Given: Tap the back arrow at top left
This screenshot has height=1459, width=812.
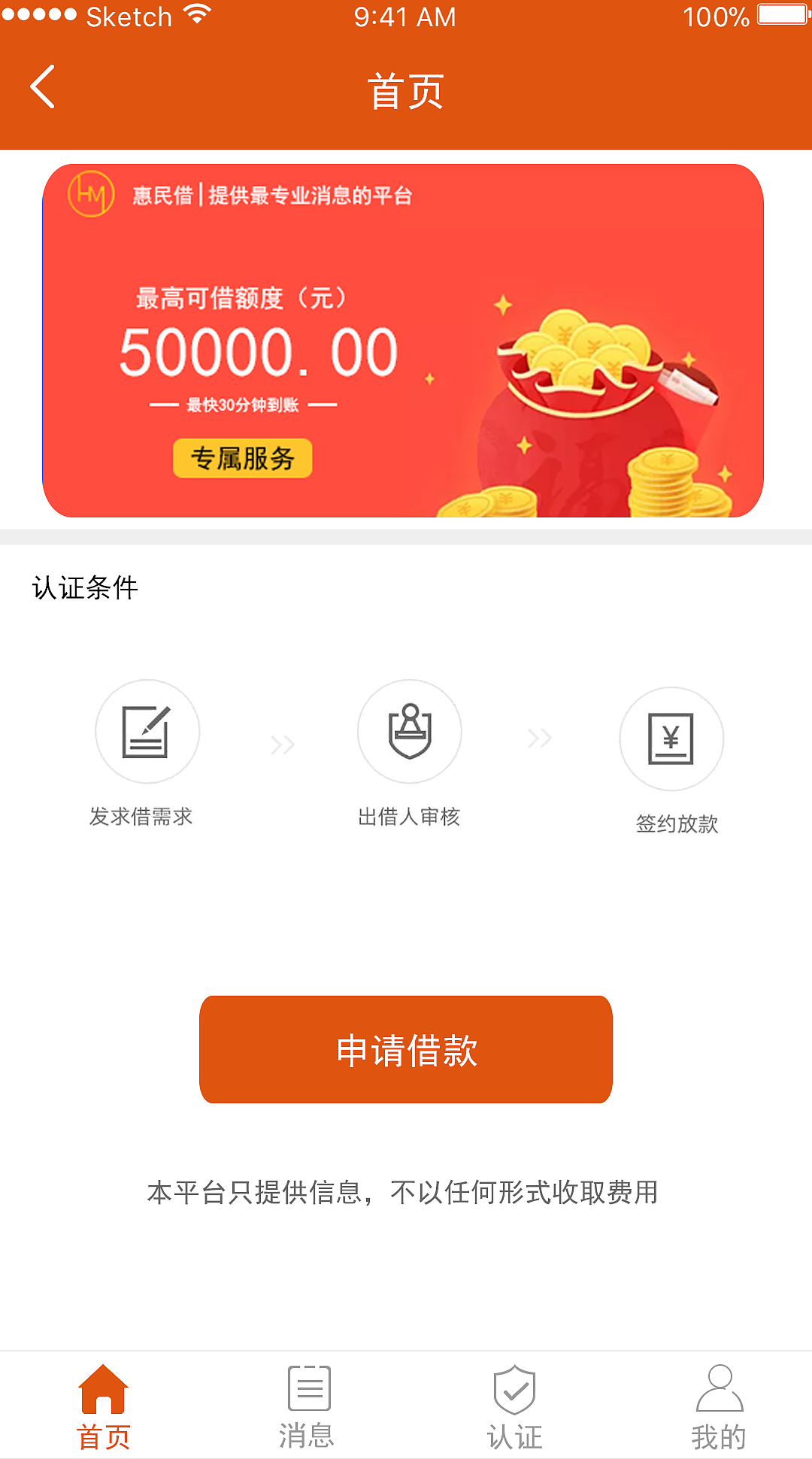Looking at the screenshot, I should click(43, 86).
